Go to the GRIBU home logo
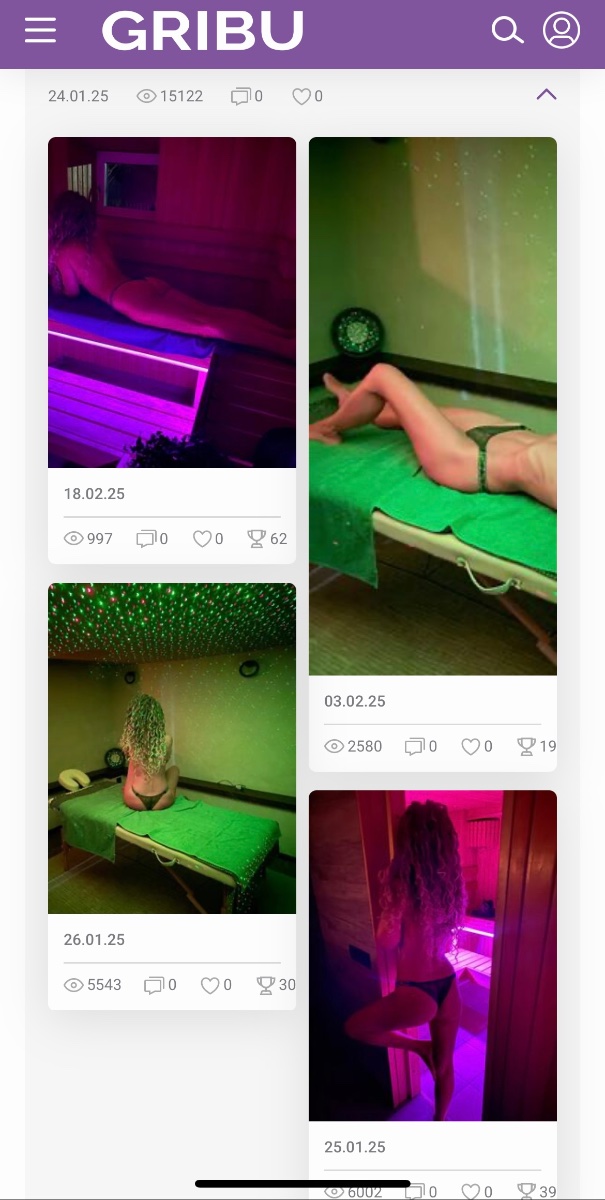Image resolution: width=605 pixels, height=1200 pixels. click(202, 30)
